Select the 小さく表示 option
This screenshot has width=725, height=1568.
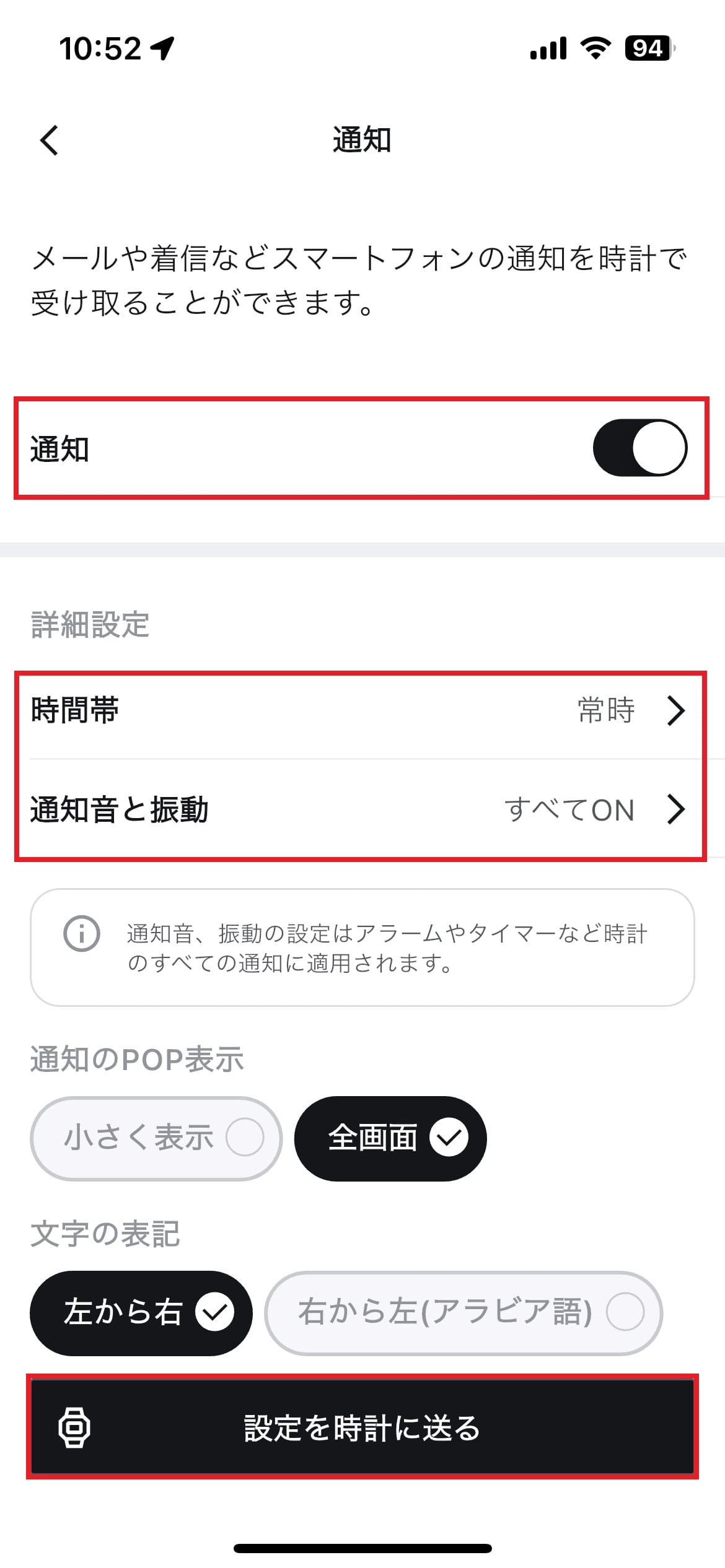(156, 1138)
